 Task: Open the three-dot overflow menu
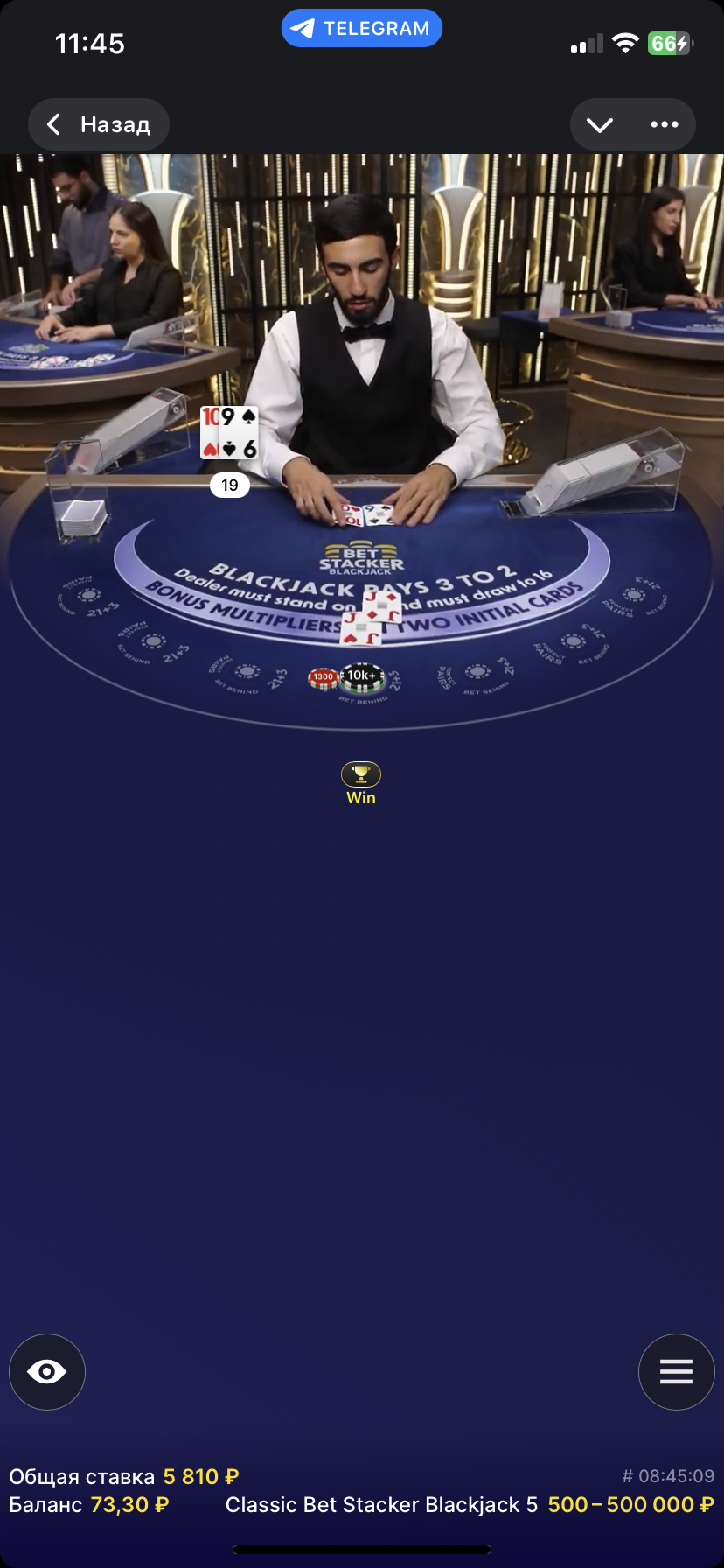click(665, 125)
